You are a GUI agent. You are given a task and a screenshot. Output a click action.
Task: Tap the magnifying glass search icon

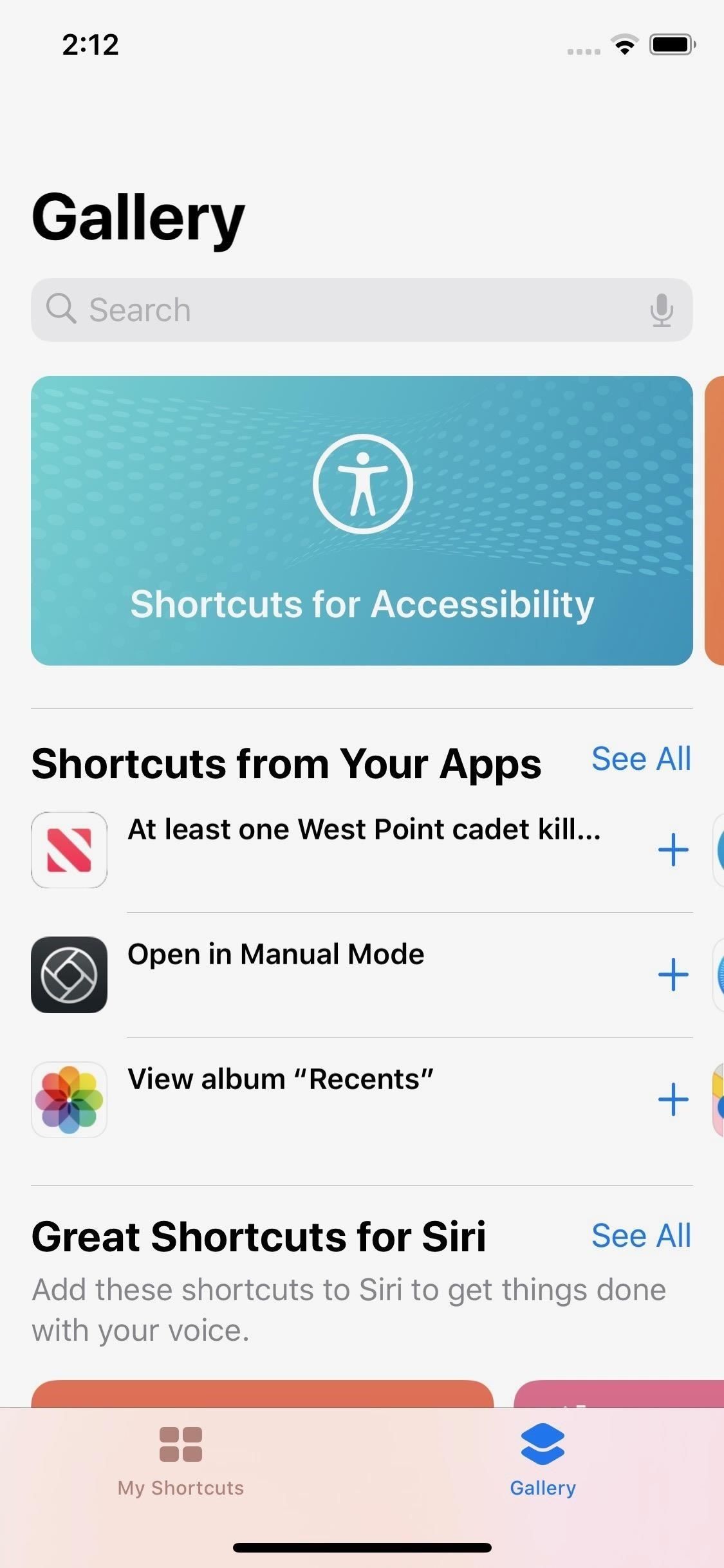tap(61, 309)
